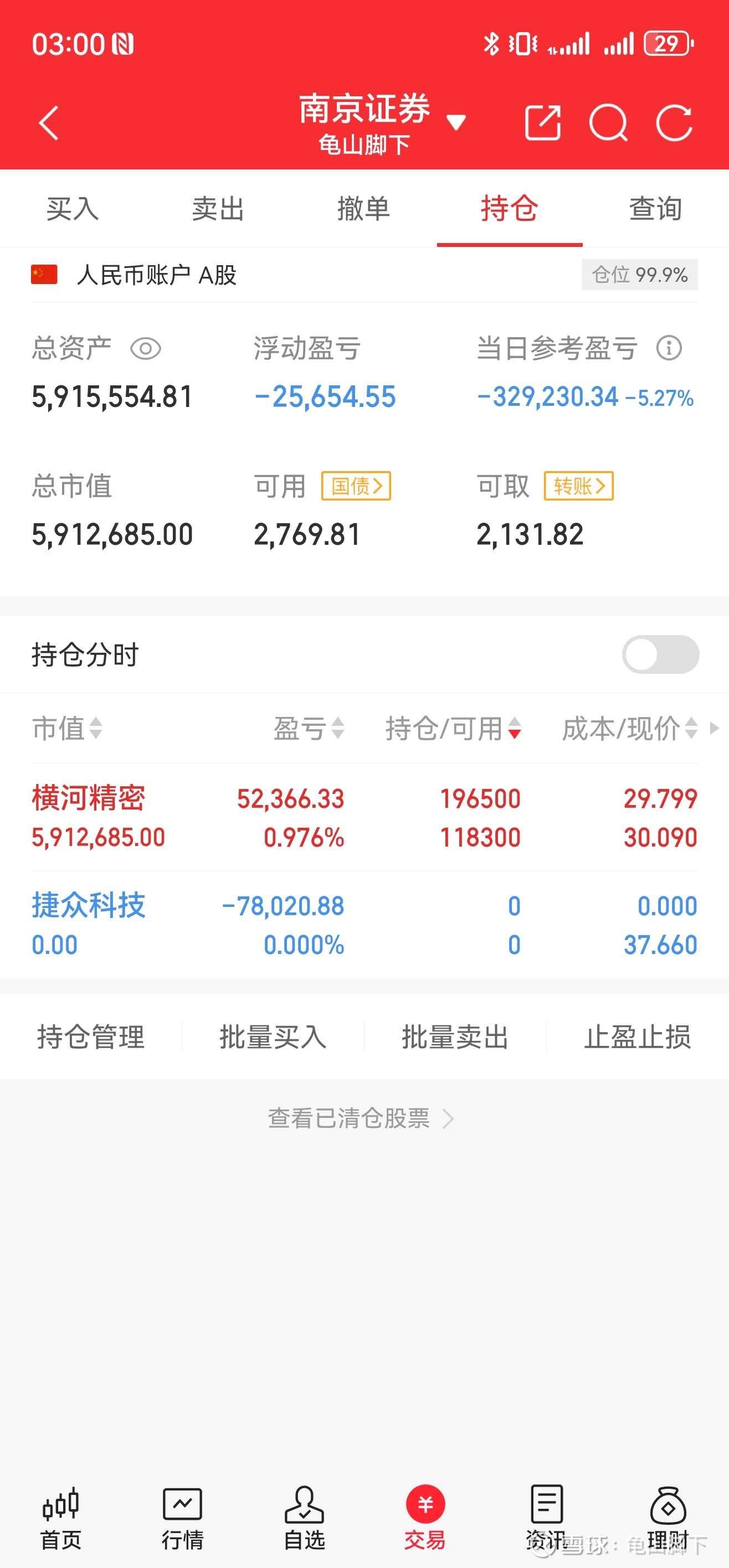
Task: Switch to the 卖出 tab
Action: coord(218,209)
